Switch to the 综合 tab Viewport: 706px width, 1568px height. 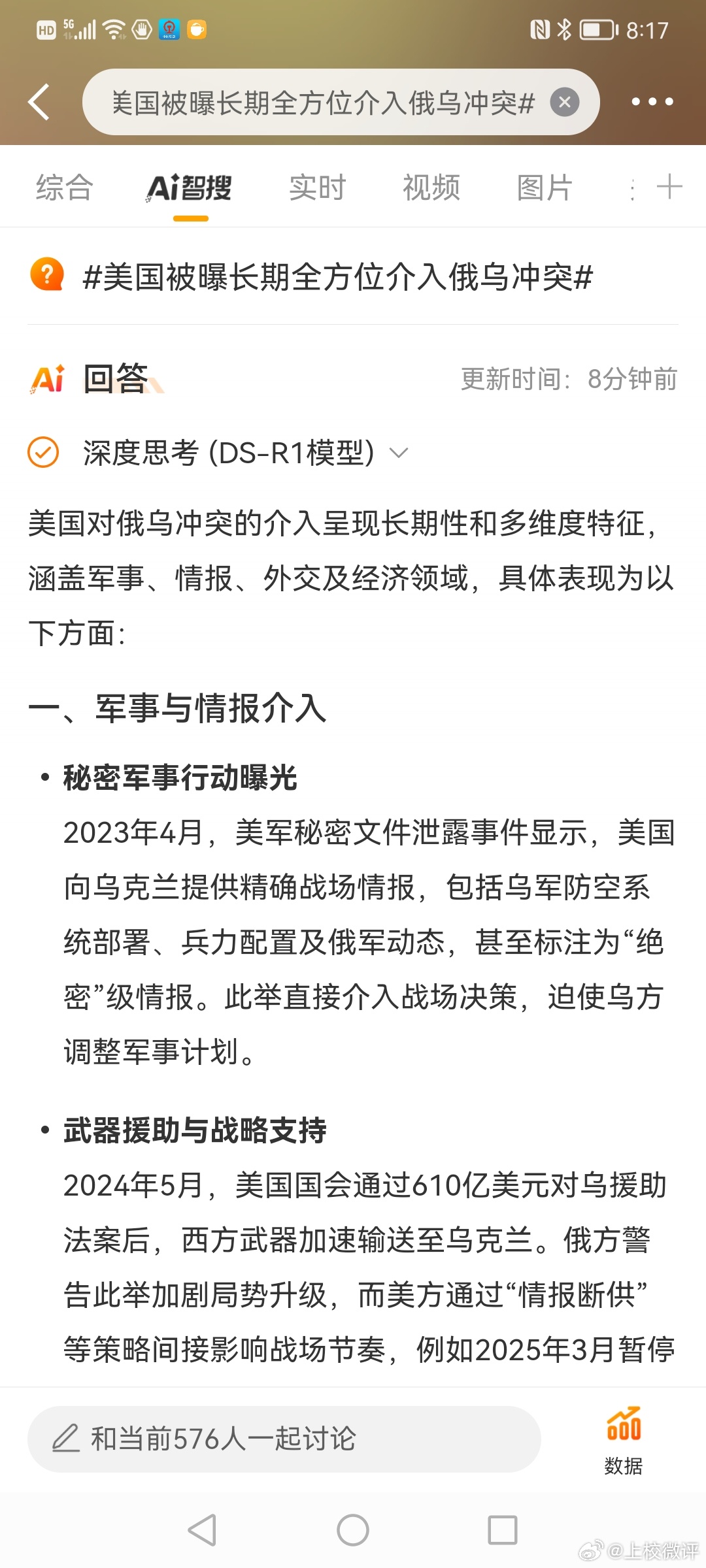point(64,188)
